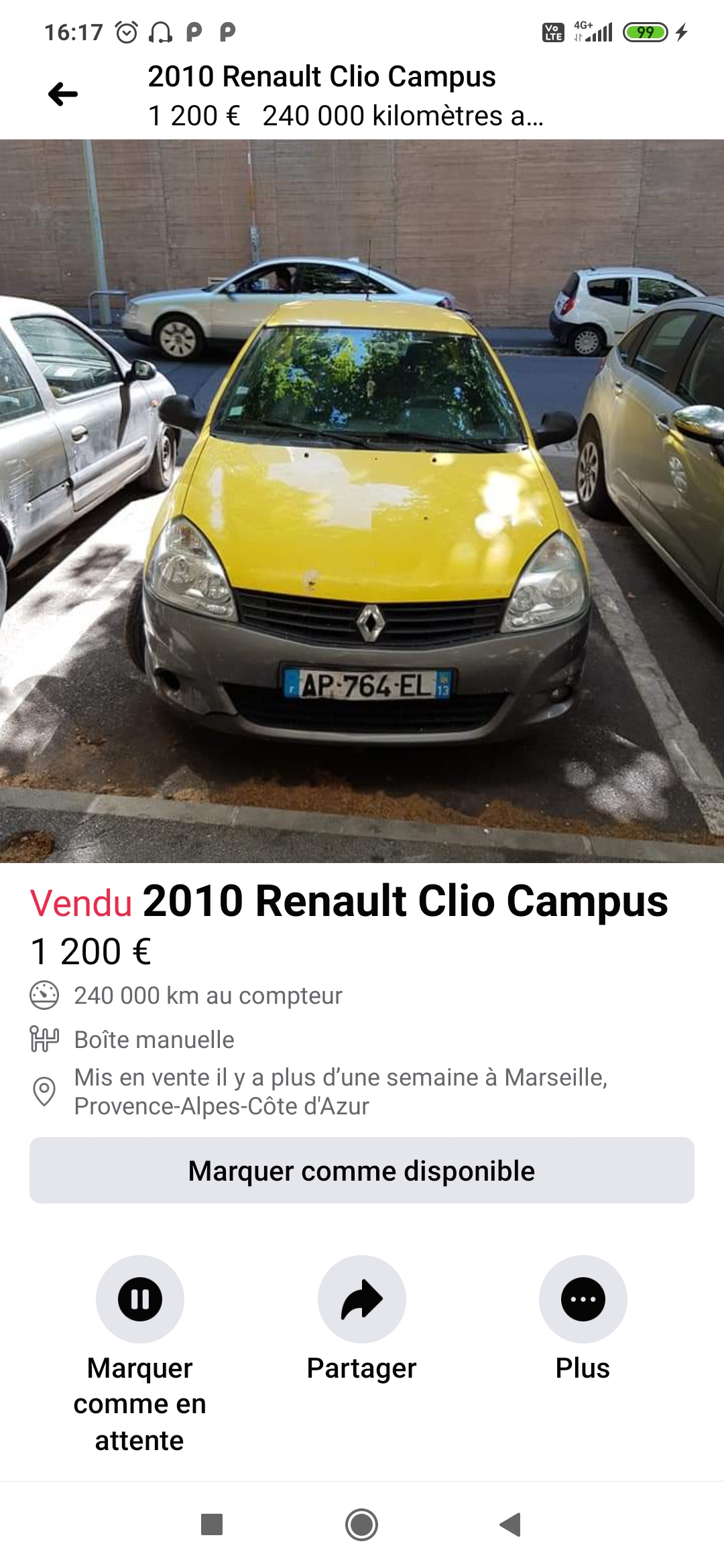Image resolution: width=724 pixels, height=1568 pixels.
Task: Open the Plus options menu
Action: [x=583, y=1299]
